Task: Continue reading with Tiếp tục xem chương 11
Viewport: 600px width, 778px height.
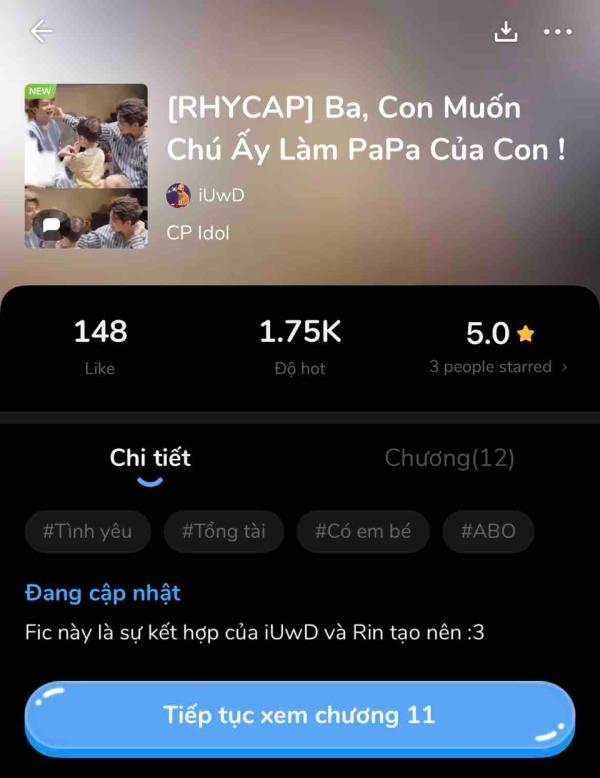Action: [x=299, y=715]
